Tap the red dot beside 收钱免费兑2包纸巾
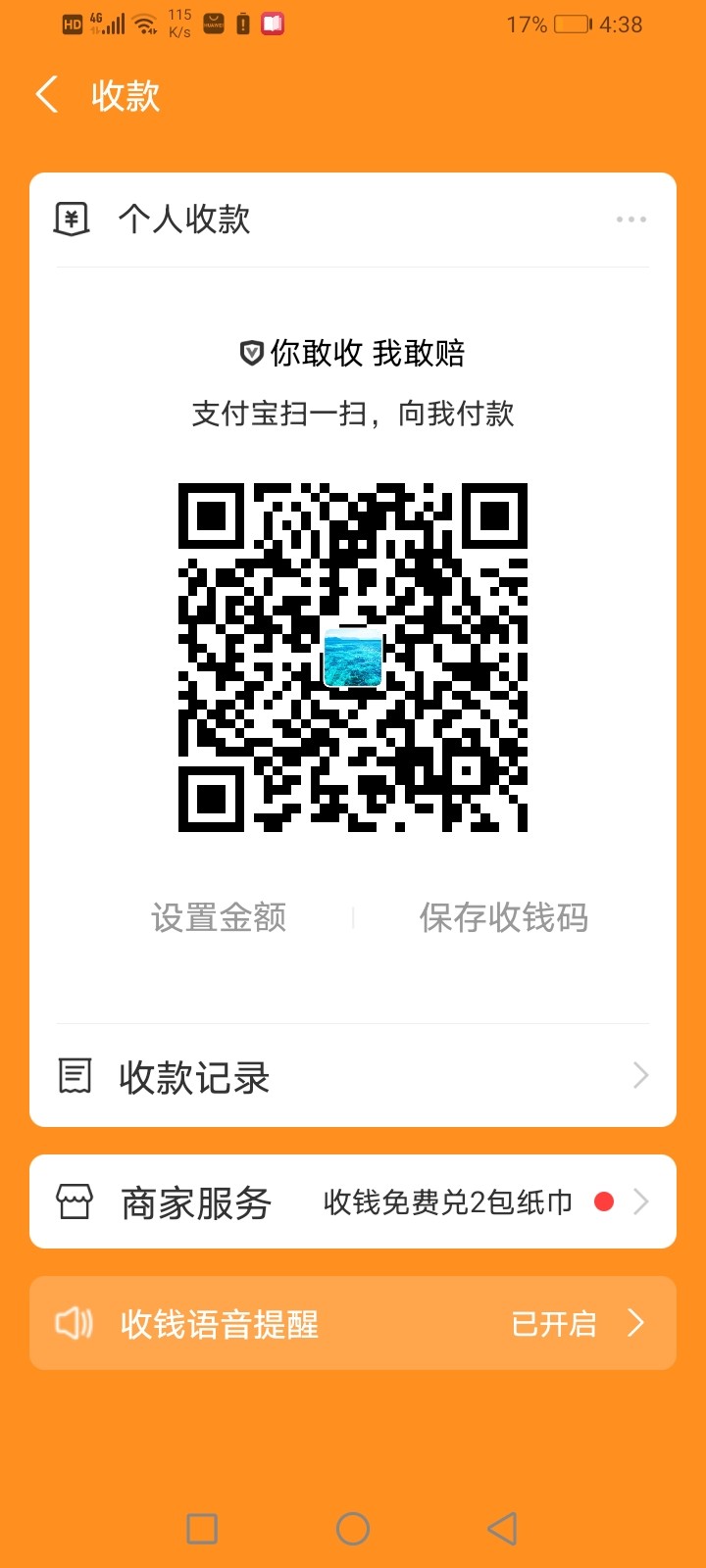706x1568 pixels. [605, 1200]
